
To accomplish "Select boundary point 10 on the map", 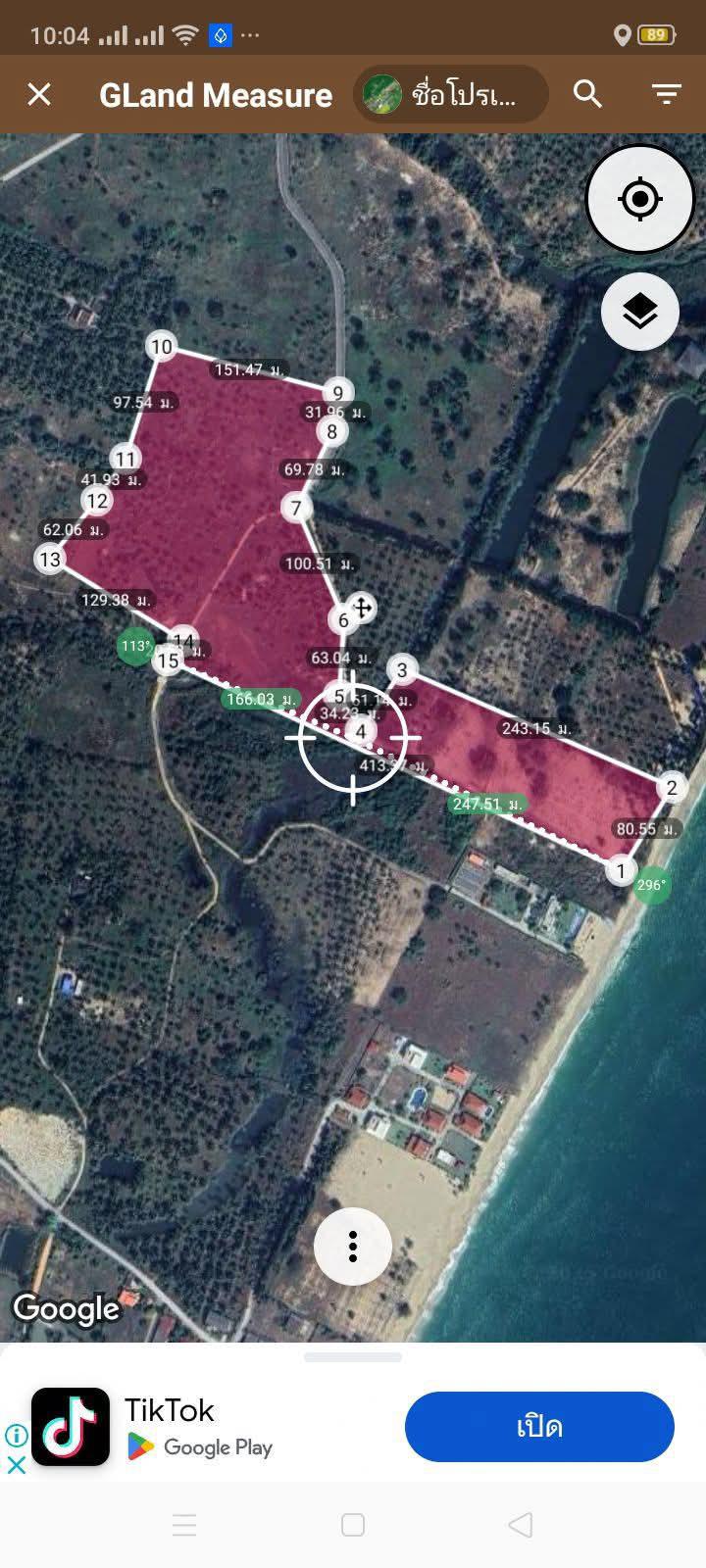I will pos(162,346).
